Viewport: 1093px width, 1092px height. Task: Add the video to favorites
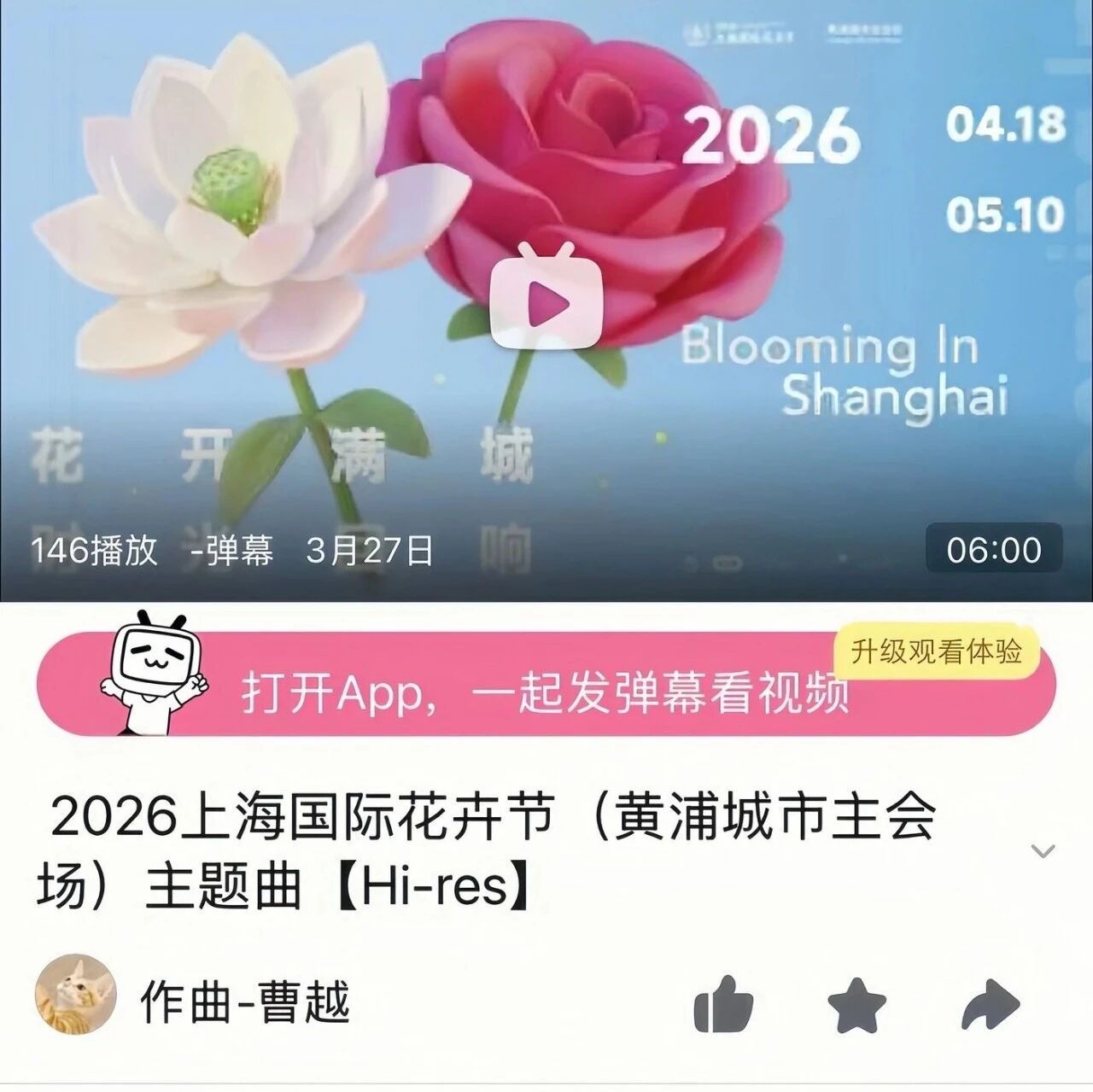point(856,1005)
